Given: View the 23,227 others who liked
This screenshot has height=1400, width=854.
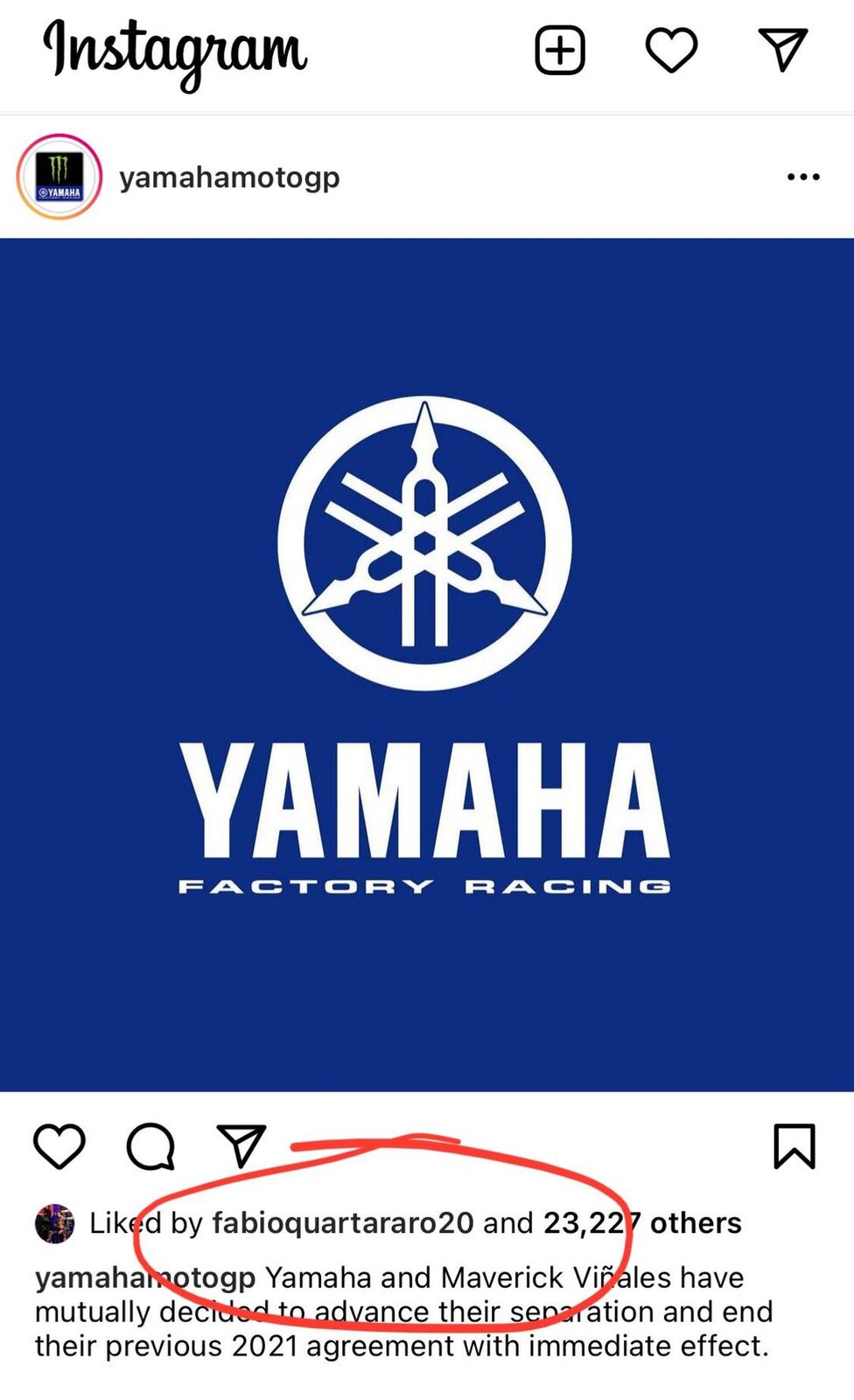Looking at the screenshot, I should click(x=642, y=1222).
